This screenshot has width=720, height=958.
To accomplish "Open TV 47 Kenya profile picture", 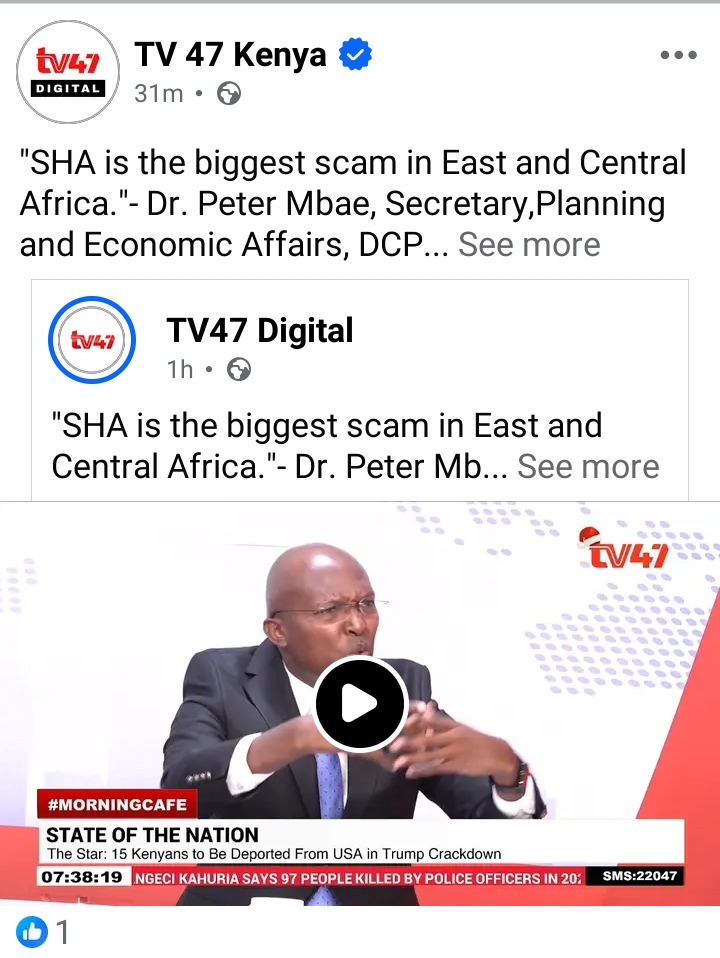I will point(68,72).
